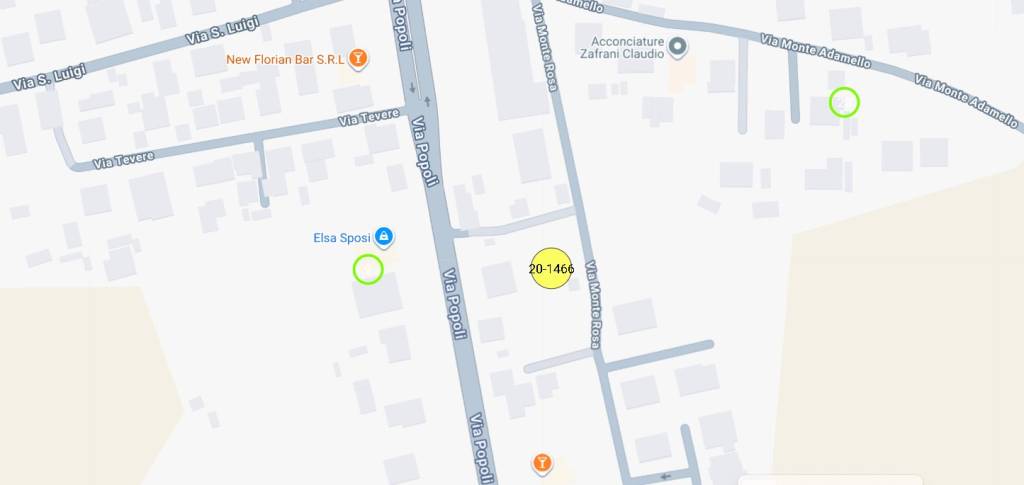This screenshot has height=485, width=1024.
Task: Select the yellow 20-1466 map marker
Action: coord(550,268)
